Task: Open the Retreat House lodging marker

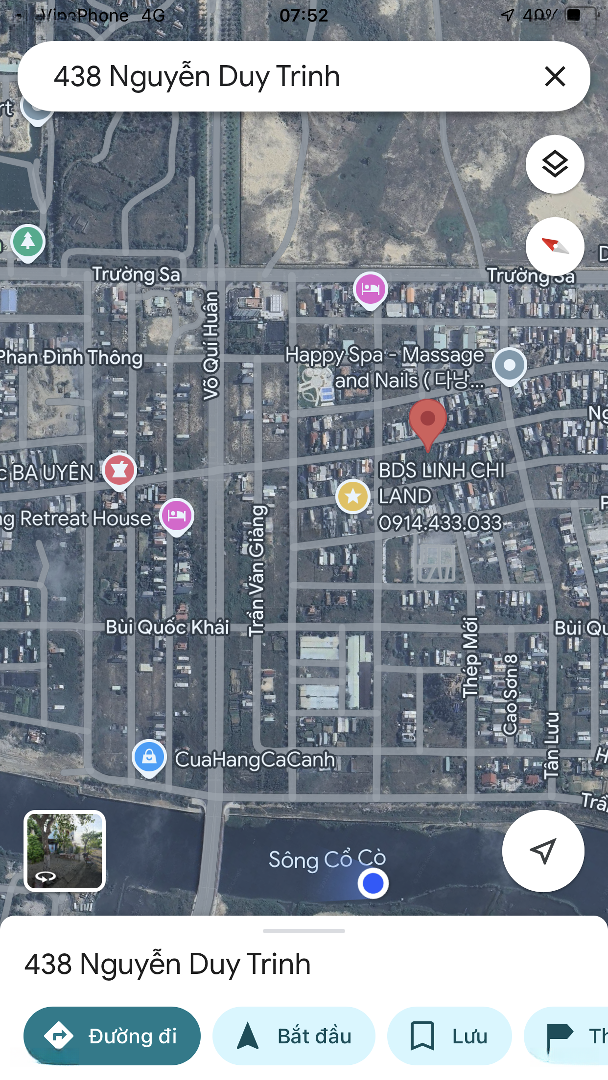Action: click(177, 517)
